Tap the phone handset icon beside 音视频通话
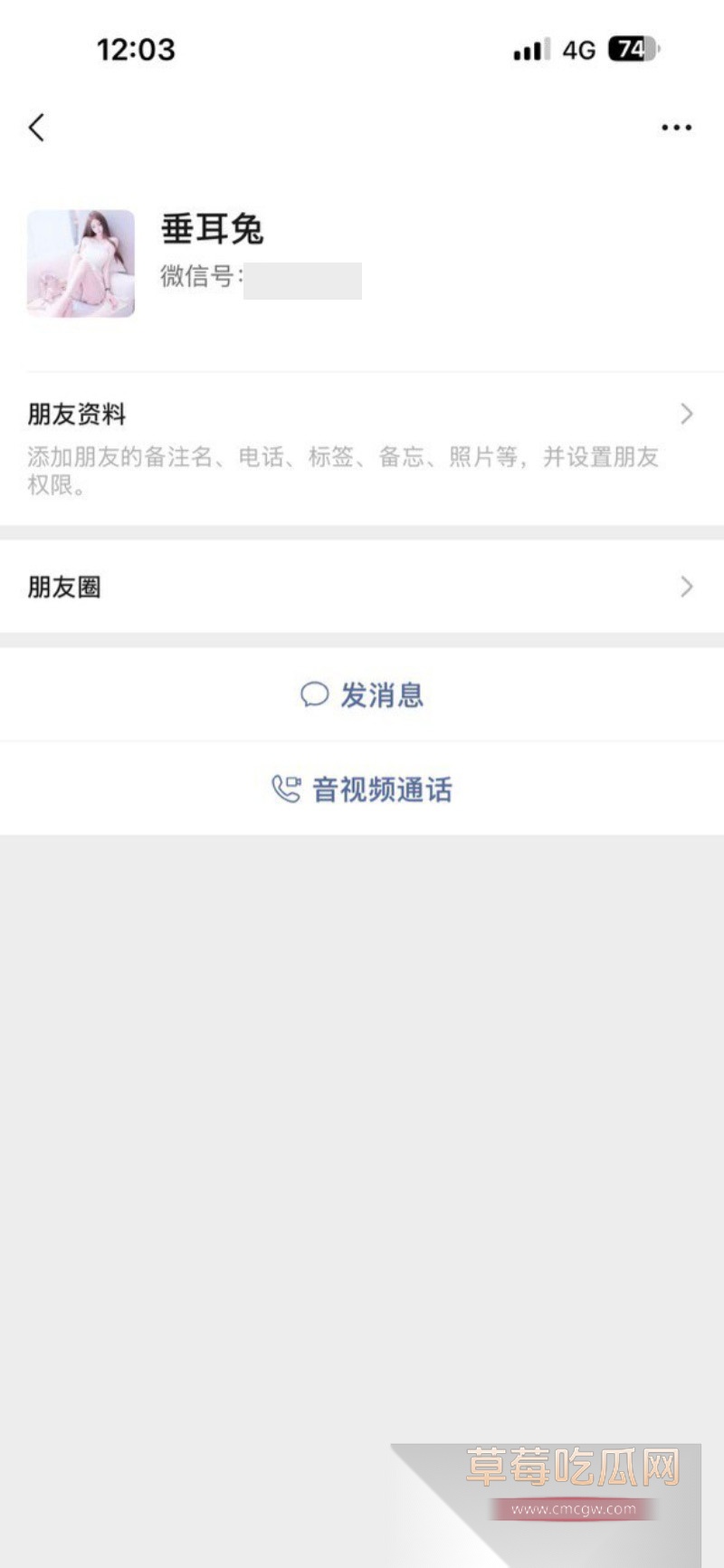724x1568 pixels. [284, 789]
